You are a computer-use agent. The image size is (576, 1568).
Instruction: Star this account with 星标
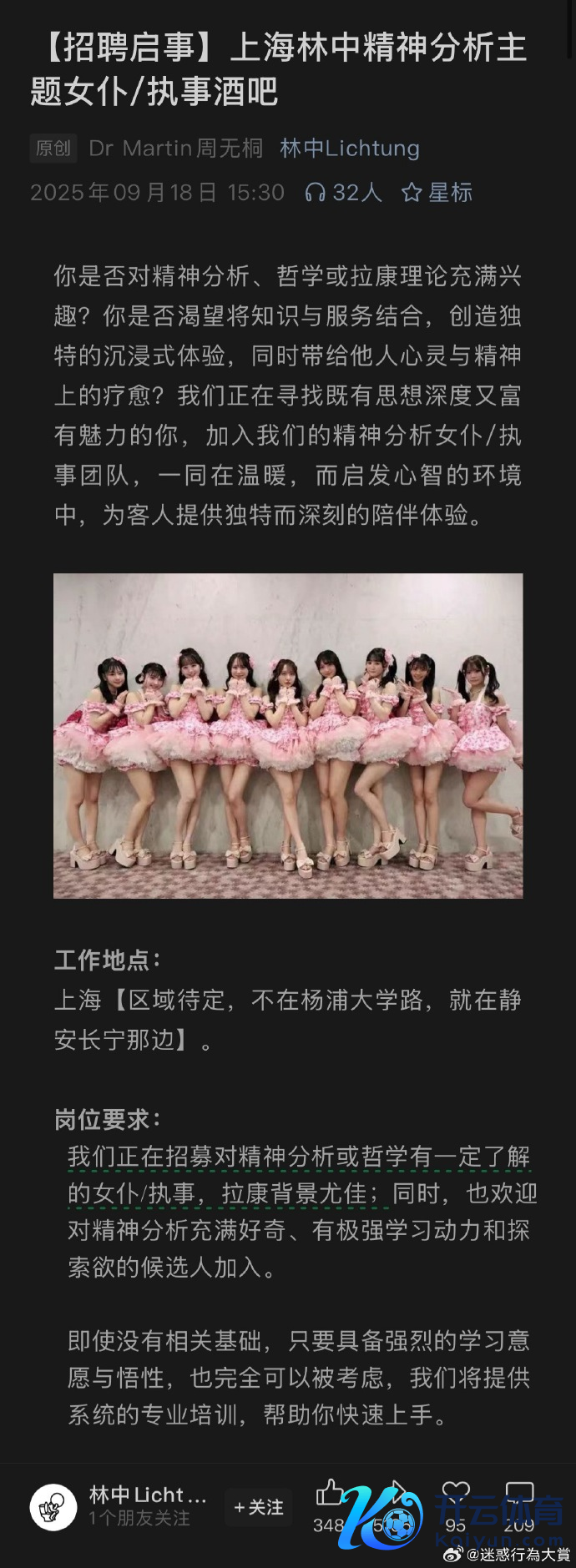pos(437,193)
